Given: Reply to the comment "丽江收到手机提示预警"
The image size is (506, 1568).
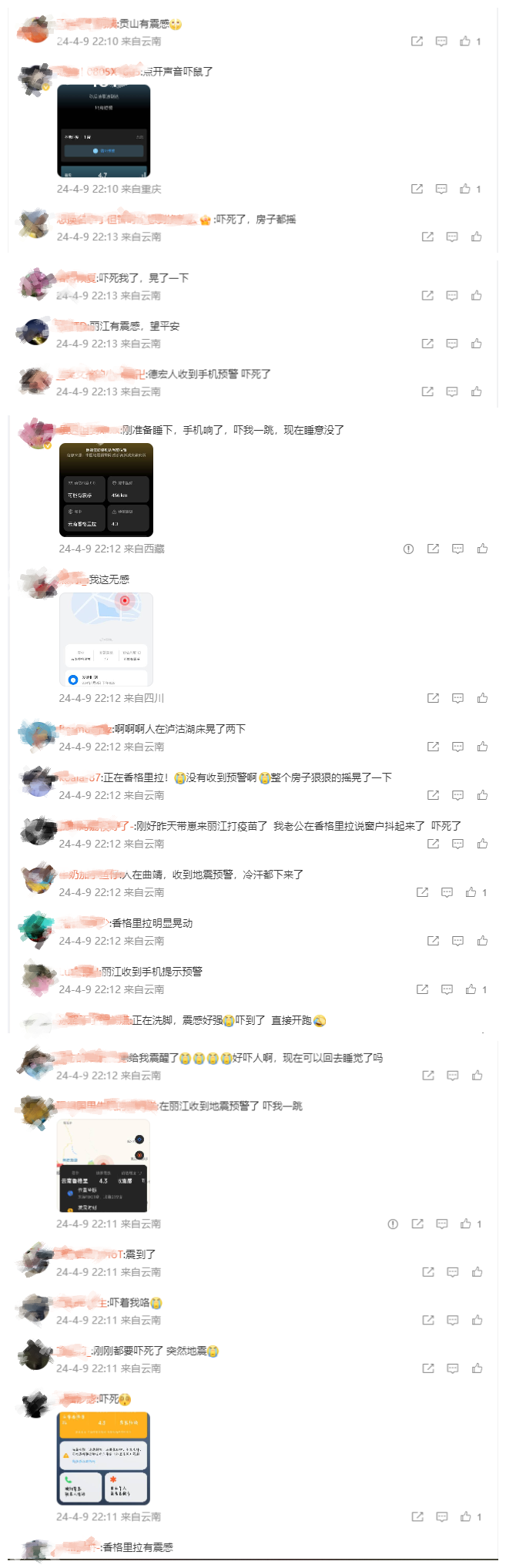Looking at the screenshot, I should 447,989.
